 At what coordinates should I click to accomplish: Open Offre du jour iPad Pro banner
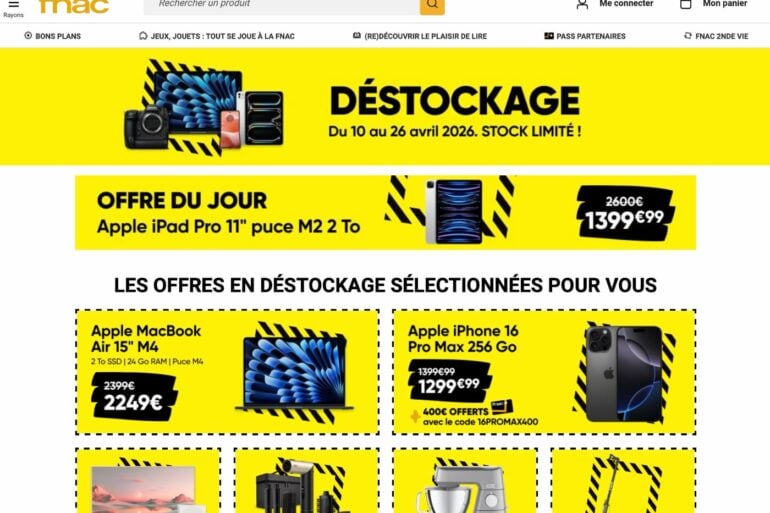[385, 212]
